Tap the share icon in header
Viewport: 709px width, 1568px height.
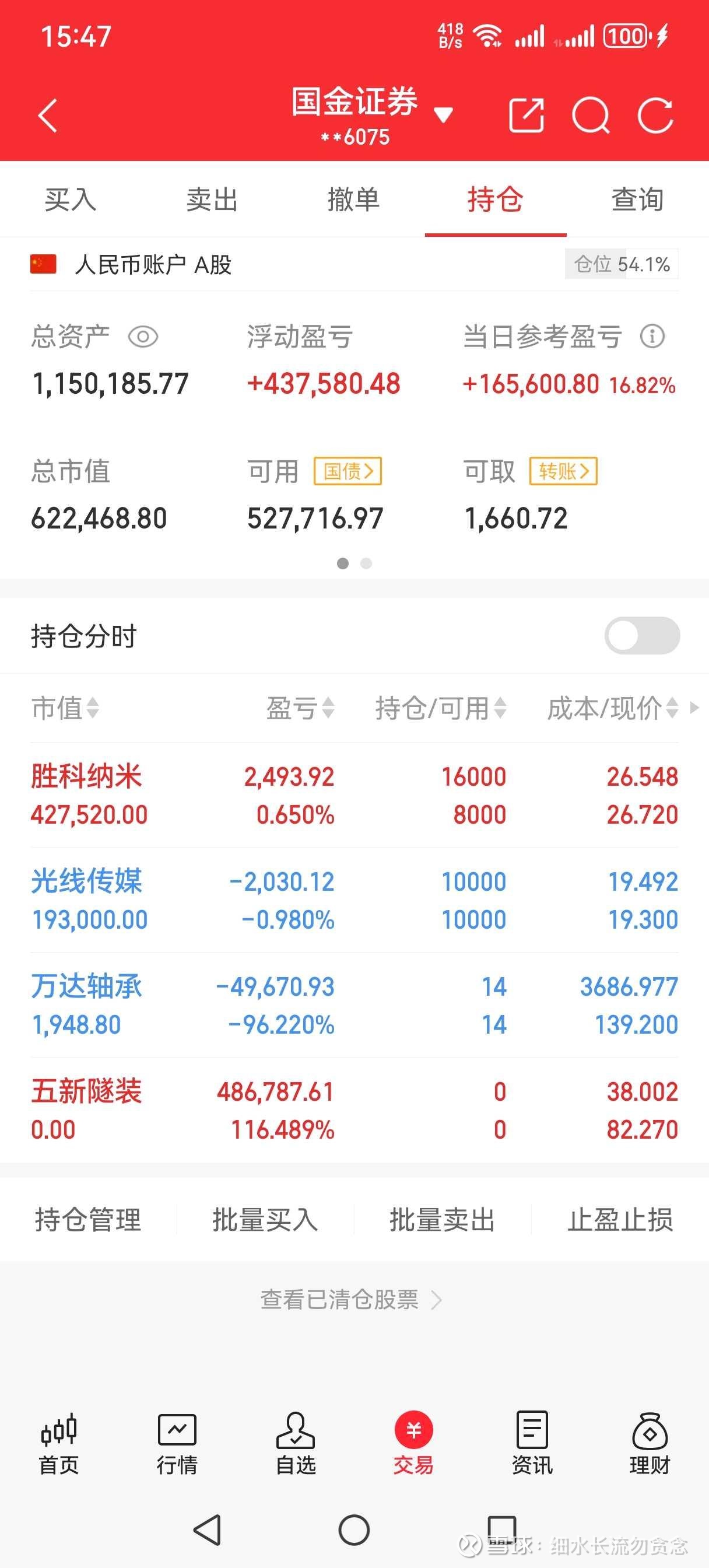pyautogui.click(x=526, y=114)
